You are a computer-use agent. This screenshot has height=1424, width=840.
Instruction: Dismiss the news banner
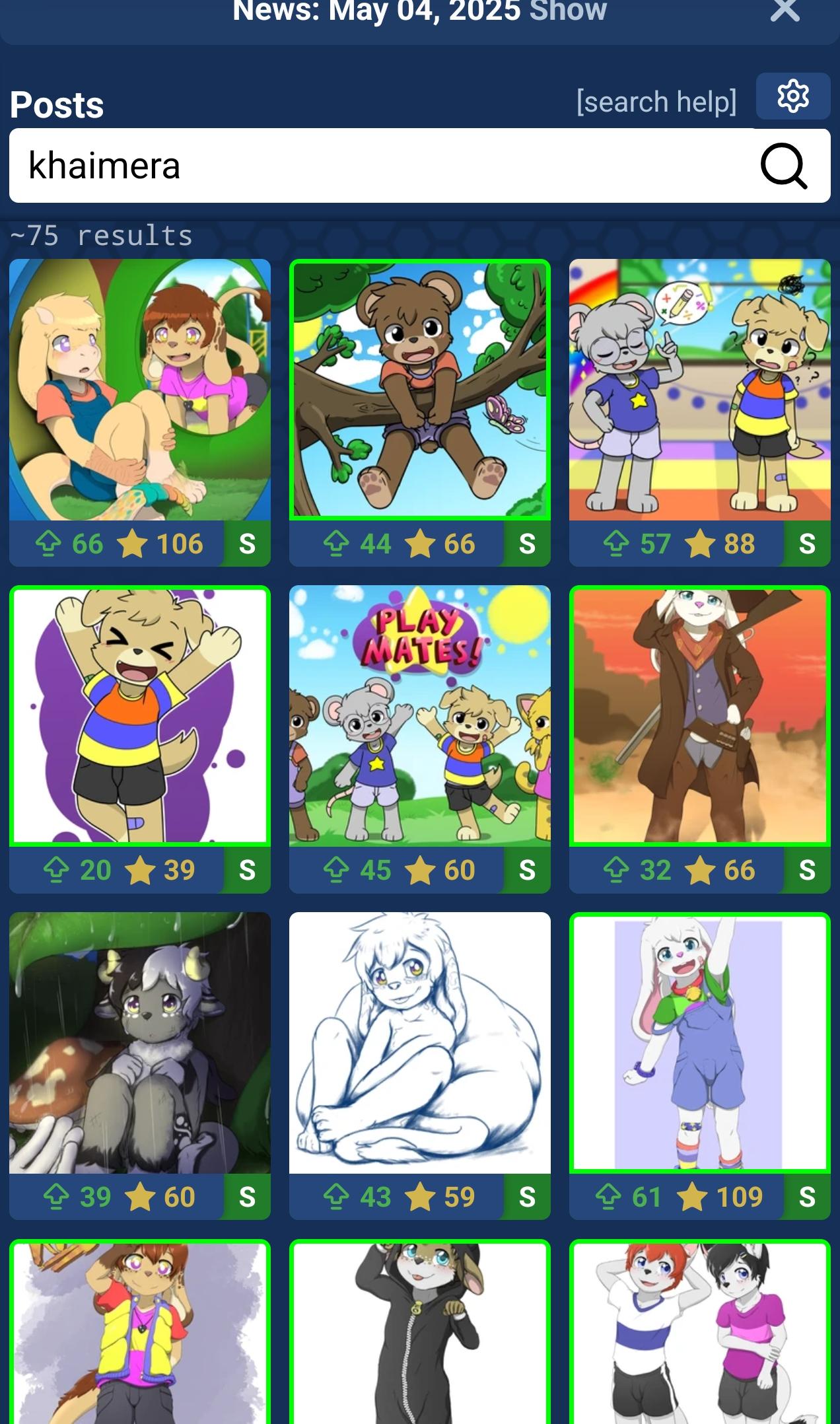(785, 11)
